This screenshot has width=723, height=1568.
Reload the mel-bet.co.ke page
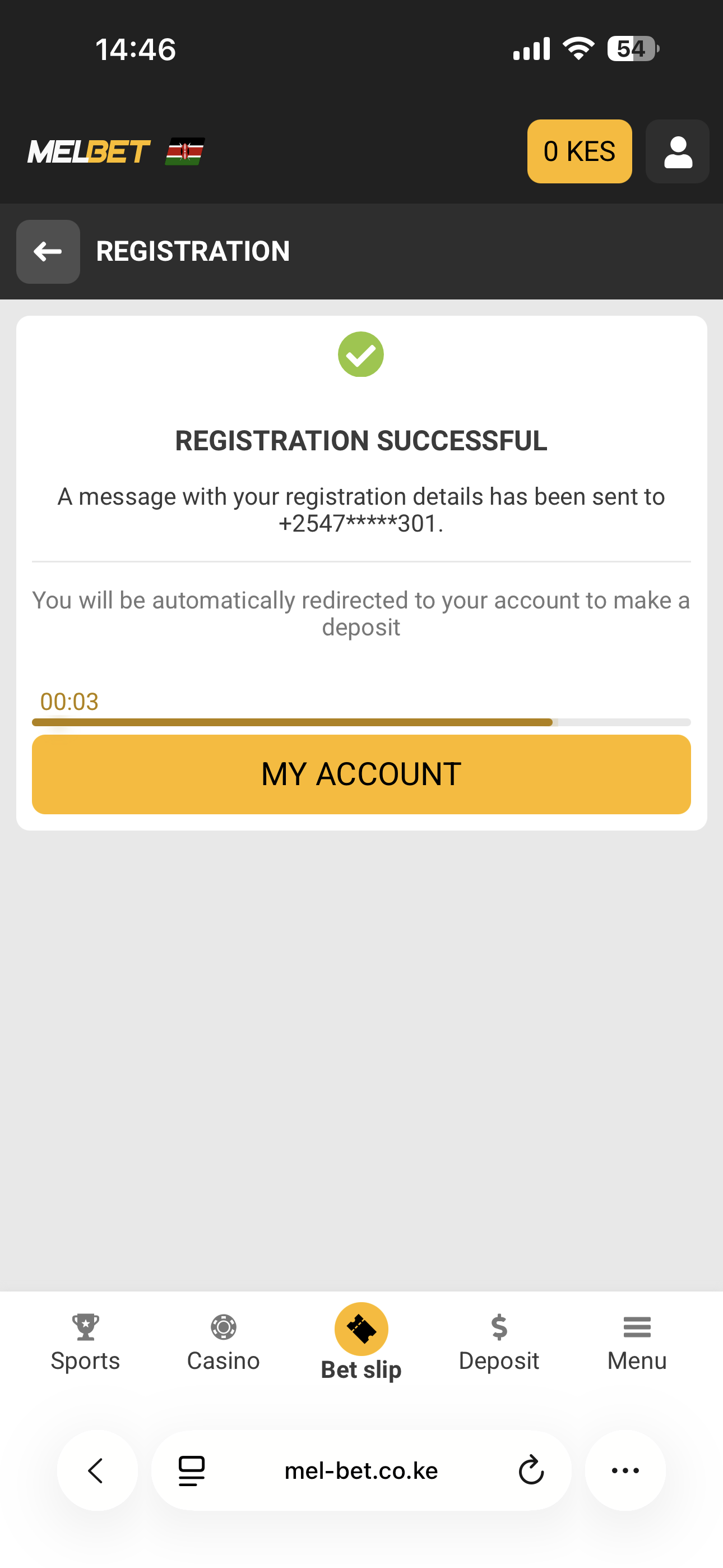coord(531,1470)
